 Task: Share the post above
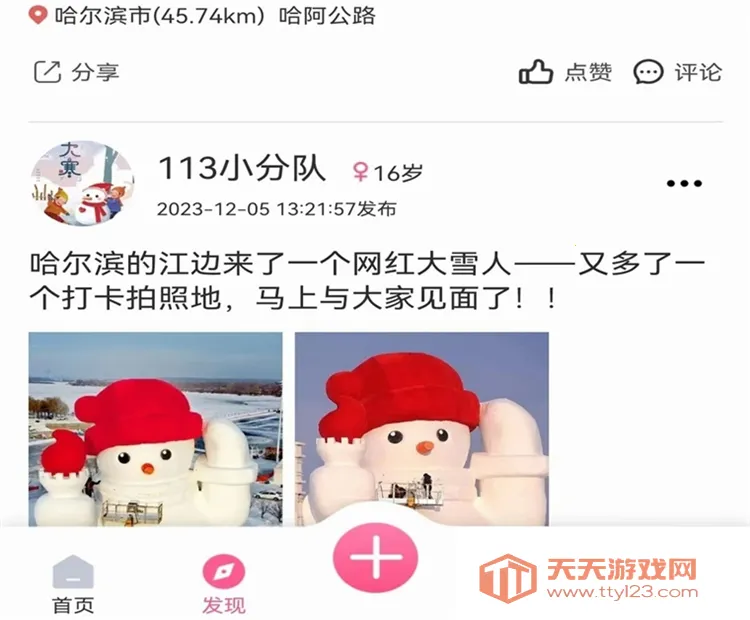pyautogui.click(x=77, y=72)
